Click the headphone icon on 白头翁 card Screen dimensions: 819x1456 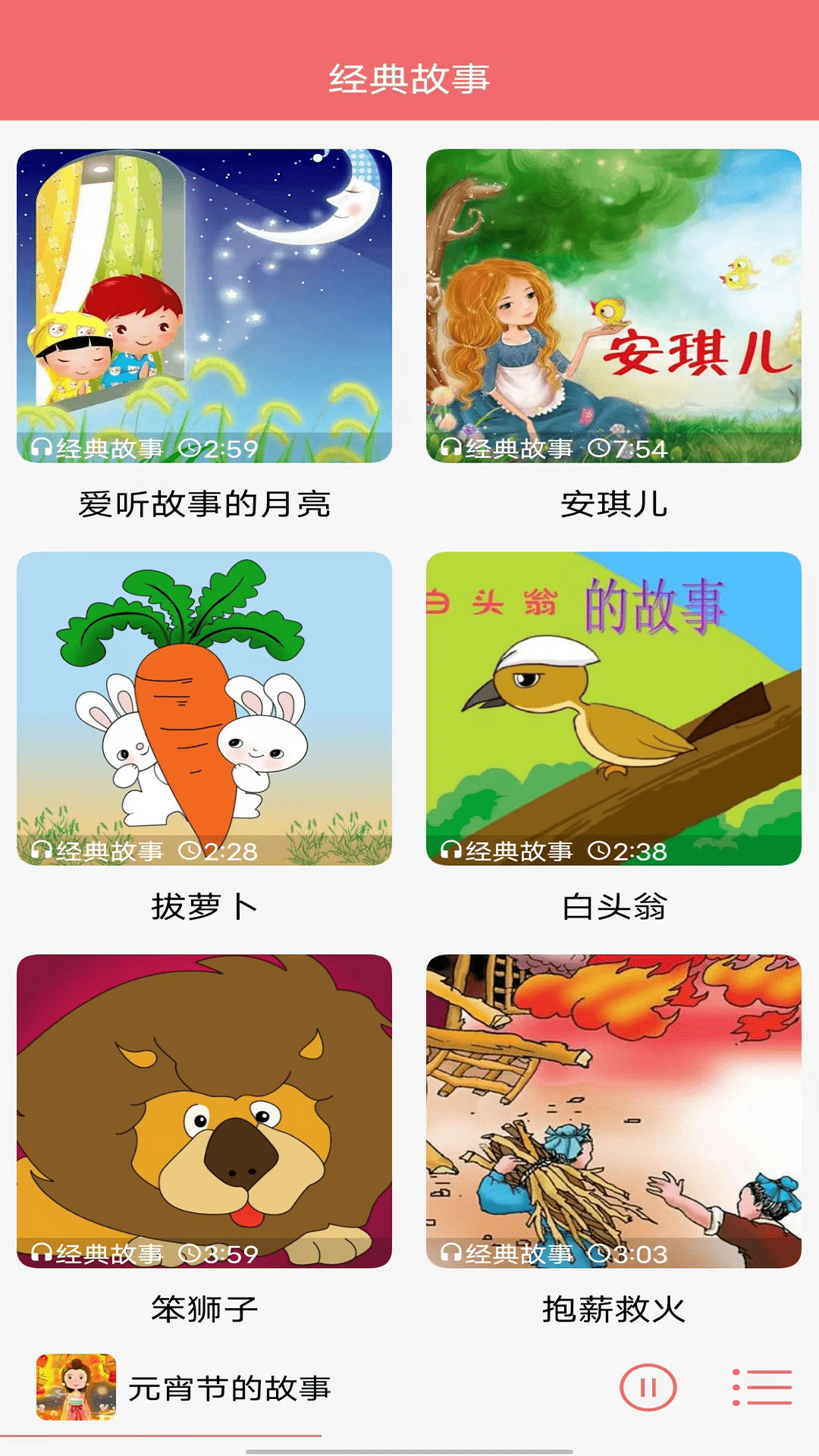point(452,851)
